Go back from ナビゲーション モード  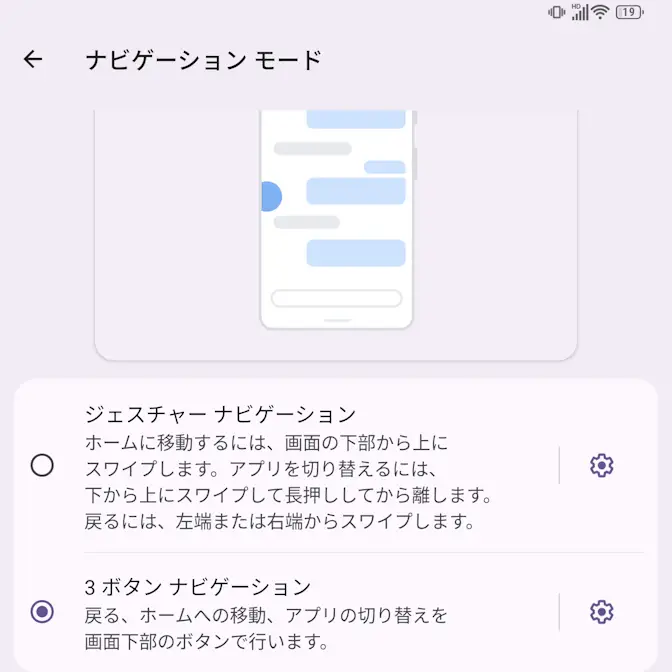tap(33, 60)
